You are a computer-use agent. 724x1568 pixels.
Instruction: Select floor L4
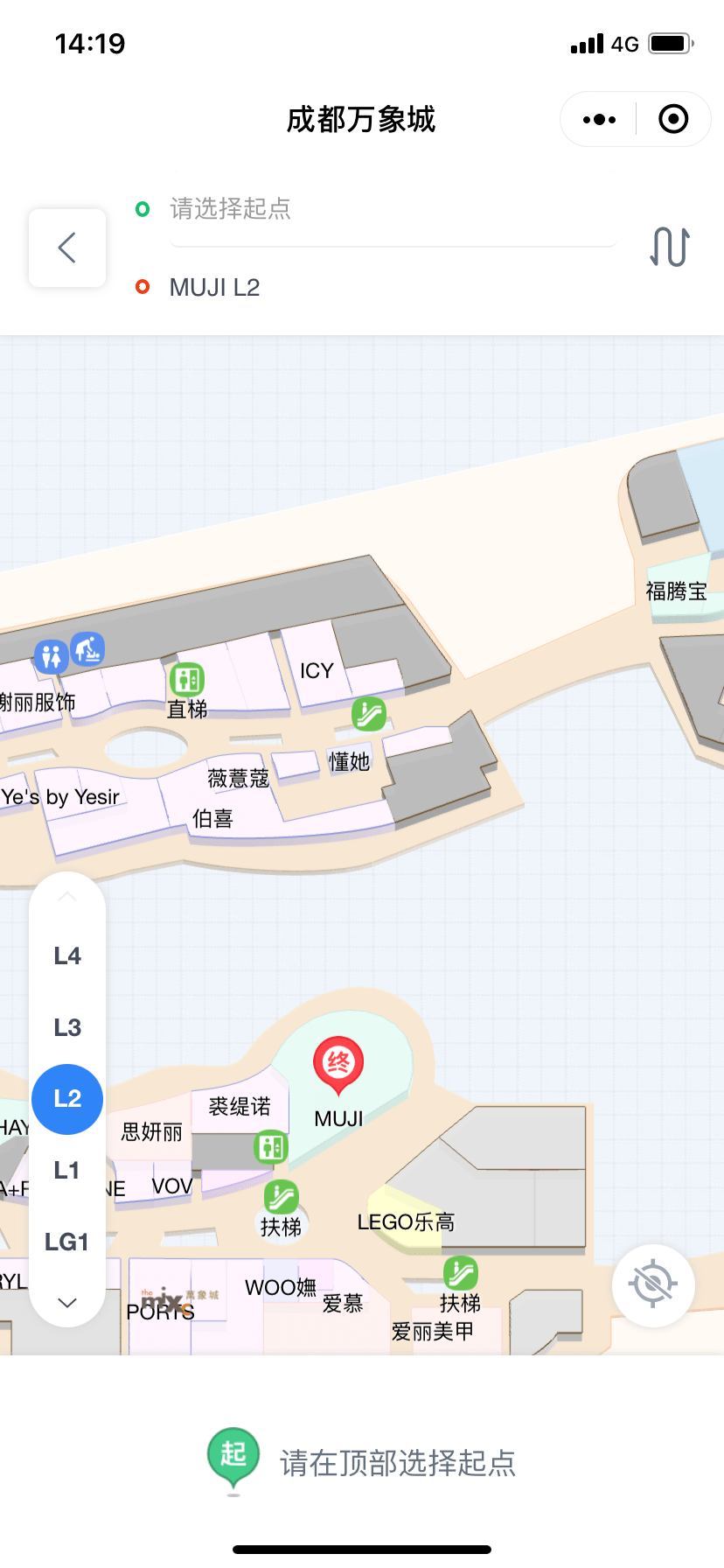(x=66, y=955)
